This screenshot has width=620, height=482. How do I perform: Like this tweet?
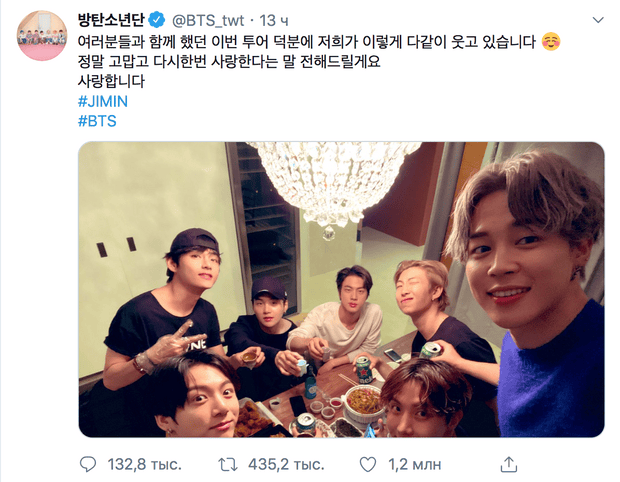point(368,464)
